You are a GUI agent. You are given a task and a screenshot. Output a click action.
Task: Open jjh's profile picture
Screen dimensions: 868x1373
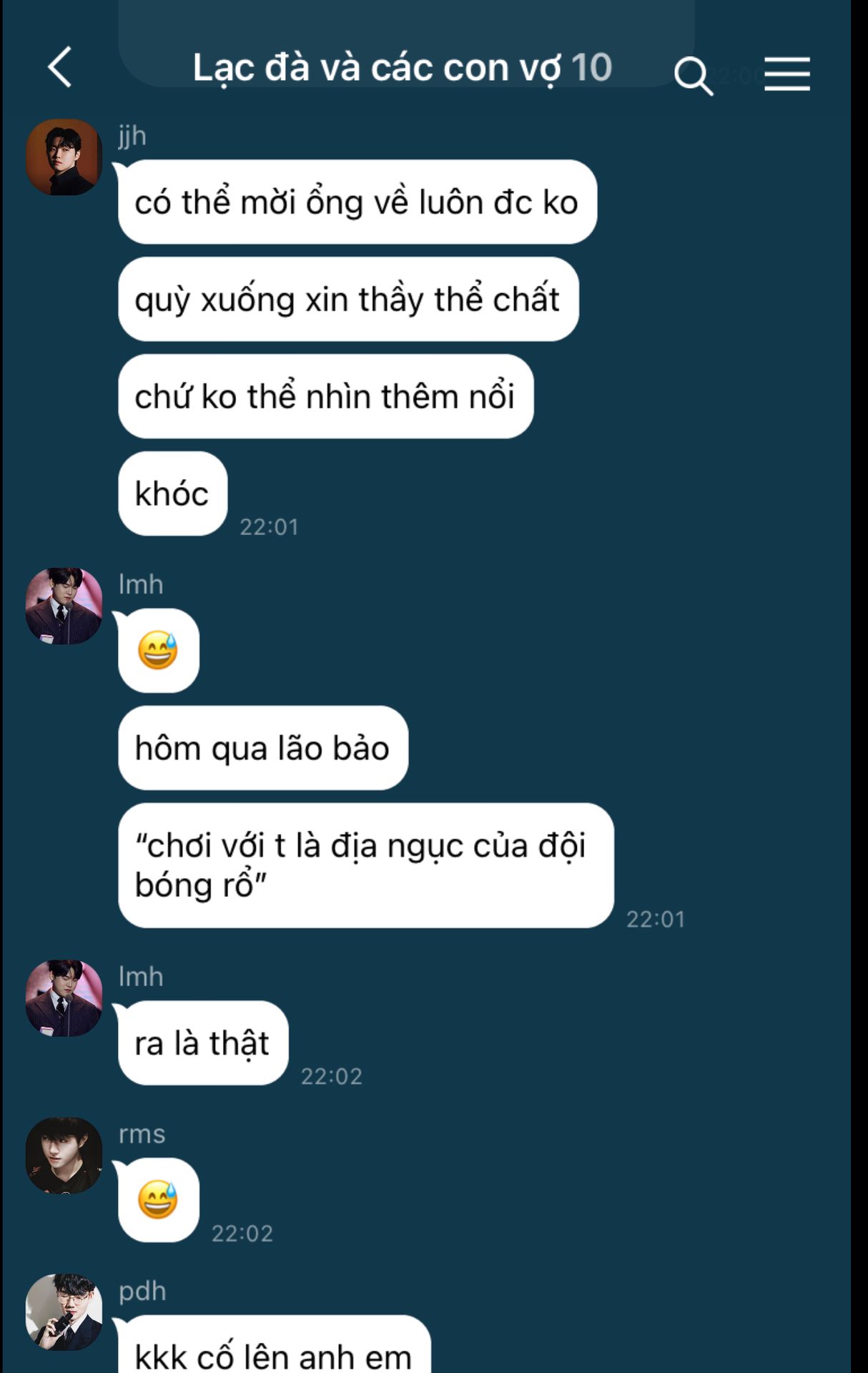(64, 157)
